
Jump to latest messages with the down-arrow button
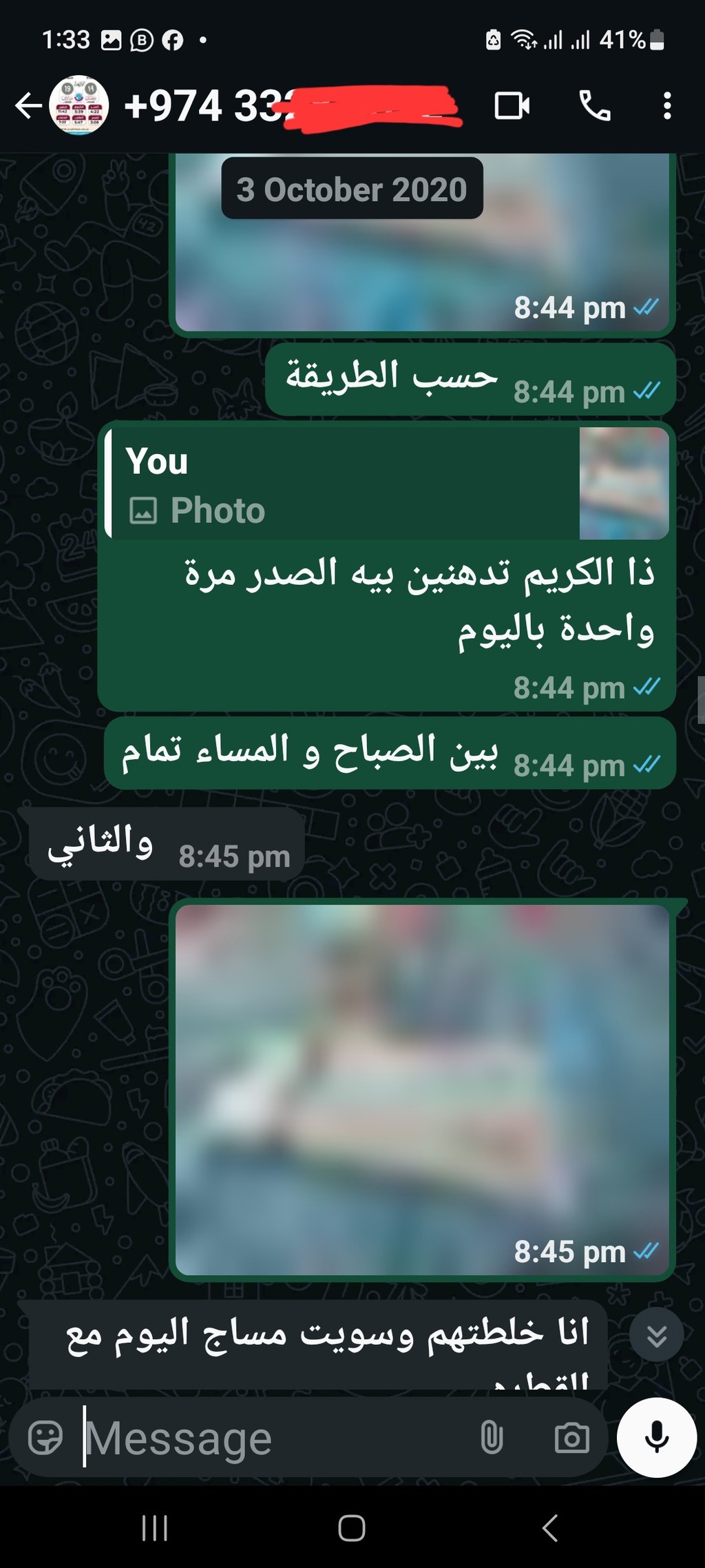coord(657,1334)
